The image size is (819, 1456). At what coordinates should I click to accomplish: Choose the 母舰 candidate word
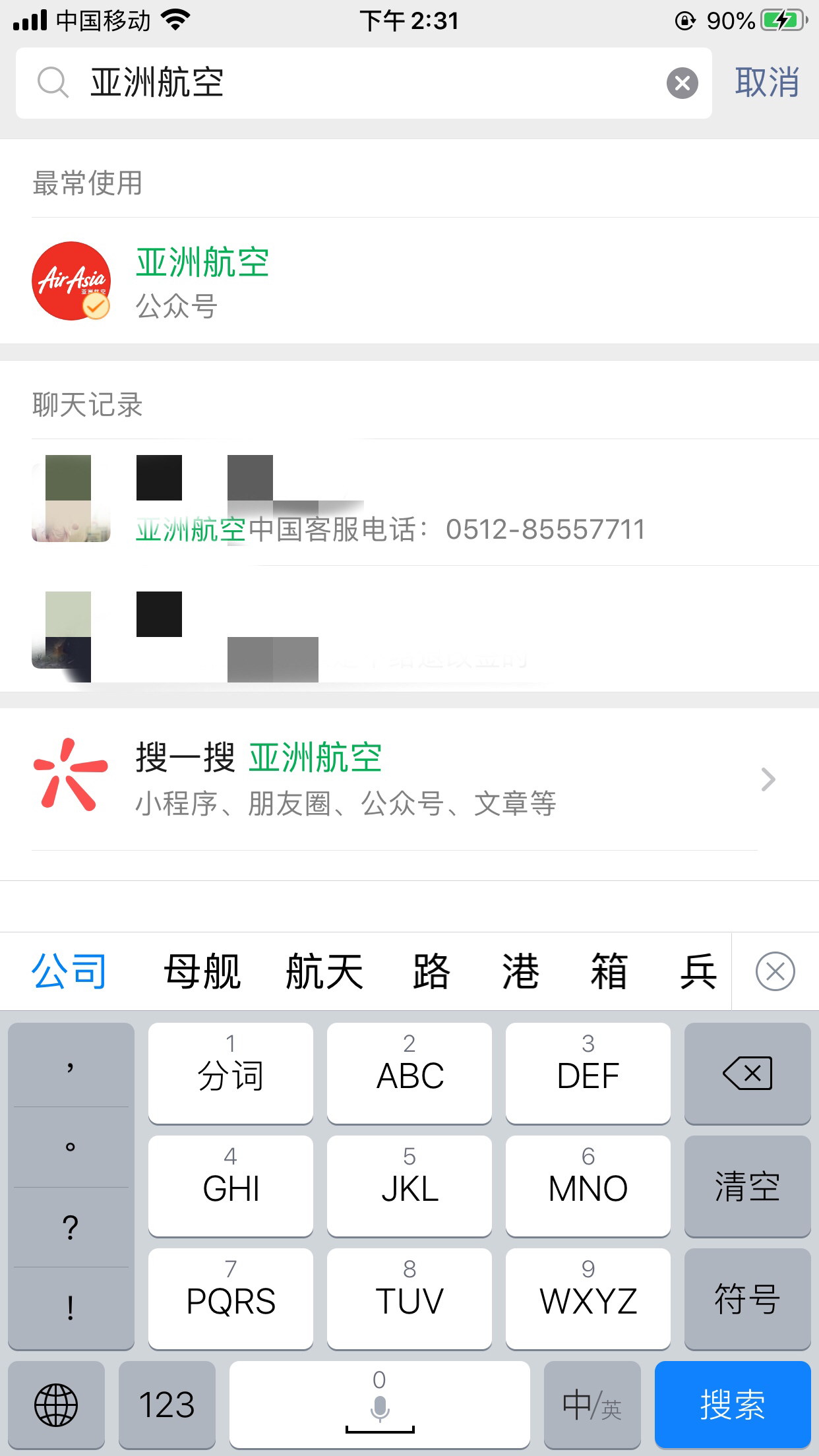click(202, 971)
